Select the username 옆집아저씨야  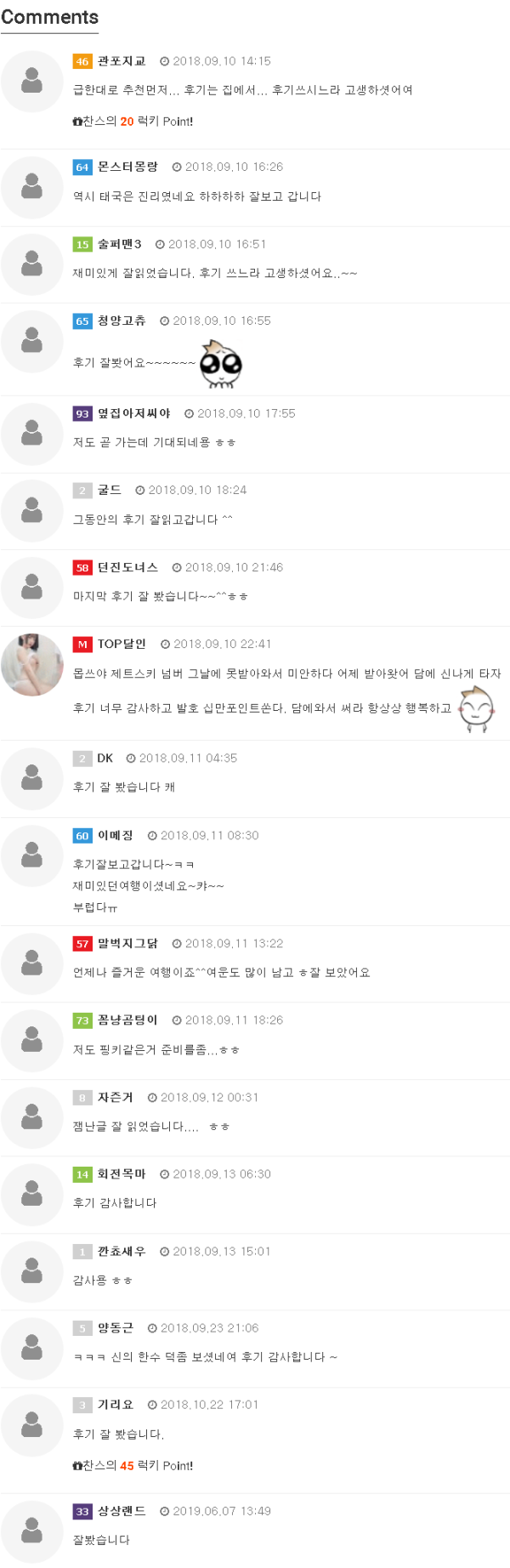tap(133, 413)
